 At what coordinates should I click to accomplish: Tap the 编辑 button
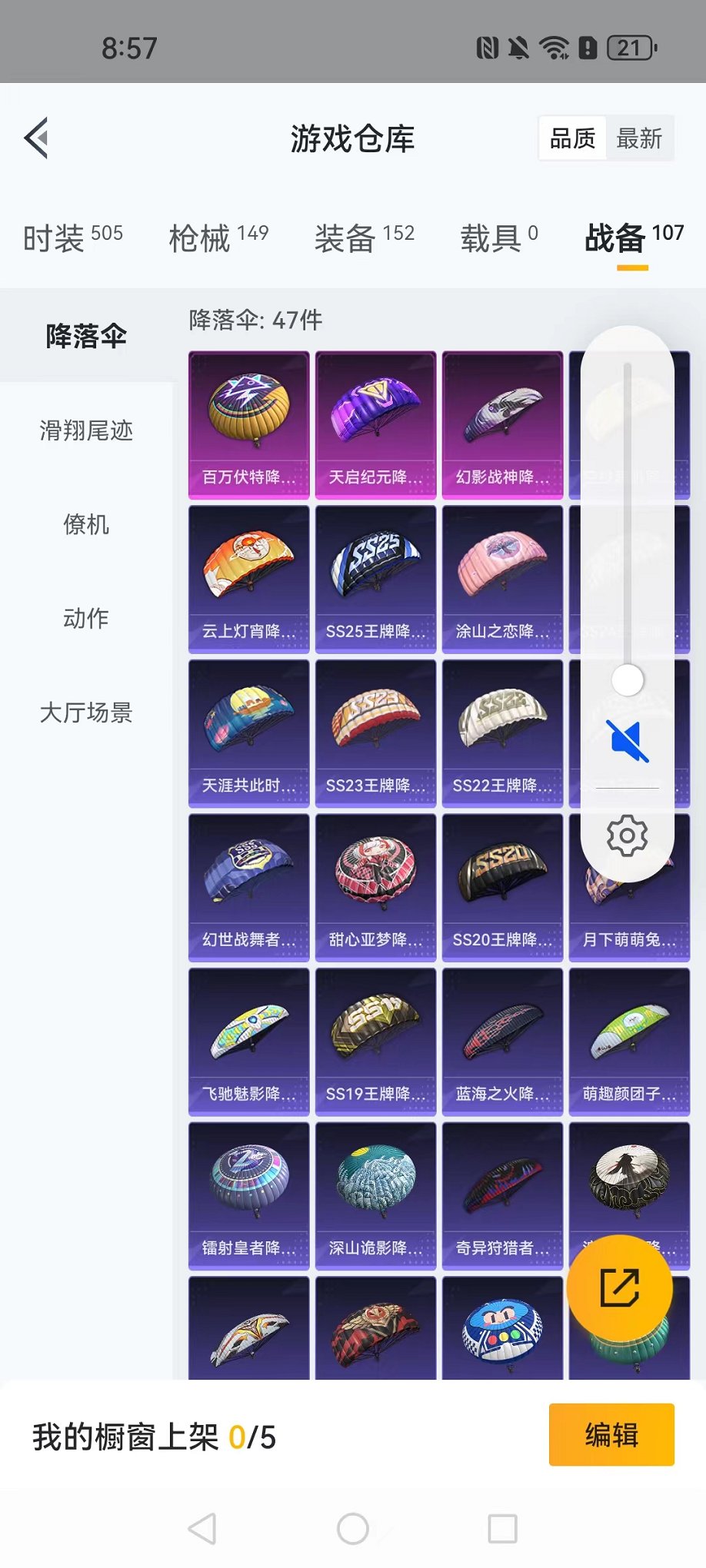611,1436
